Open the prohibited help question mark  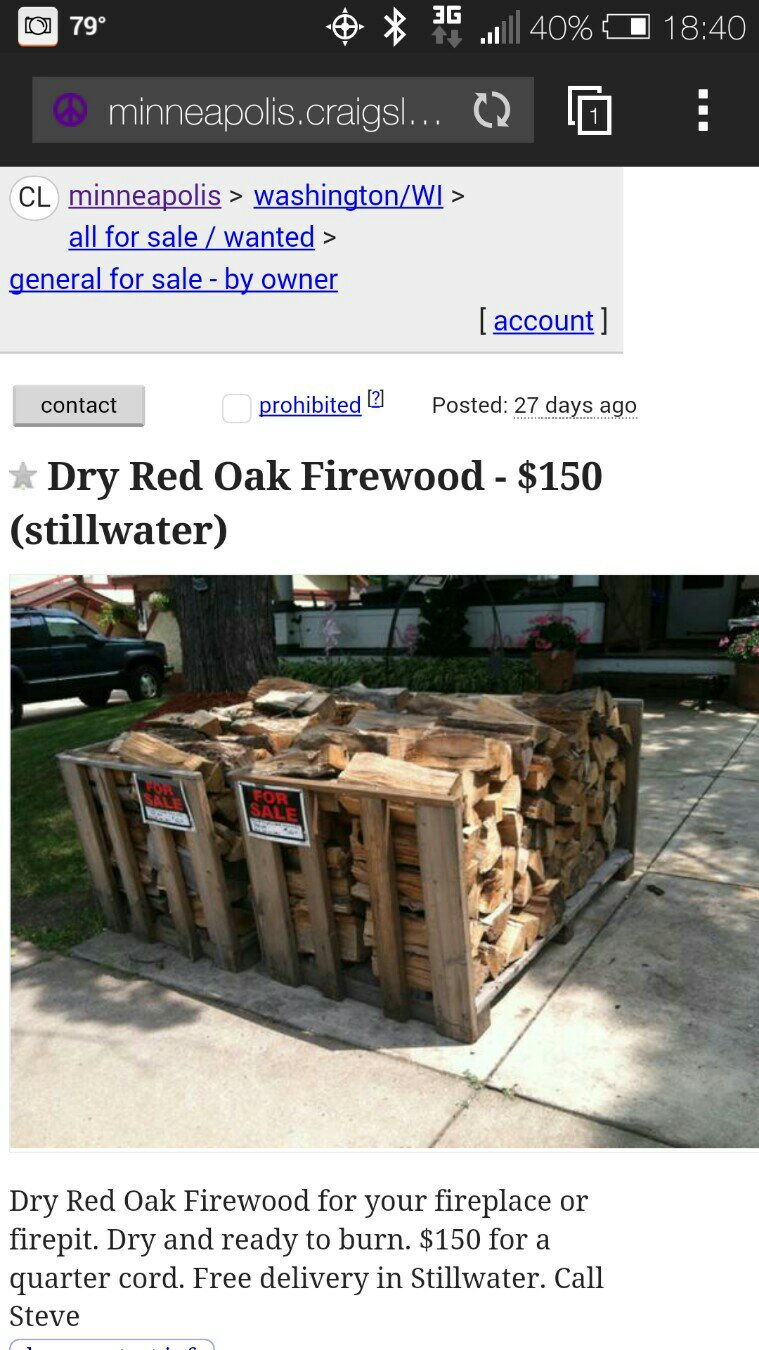pos(376,398)
